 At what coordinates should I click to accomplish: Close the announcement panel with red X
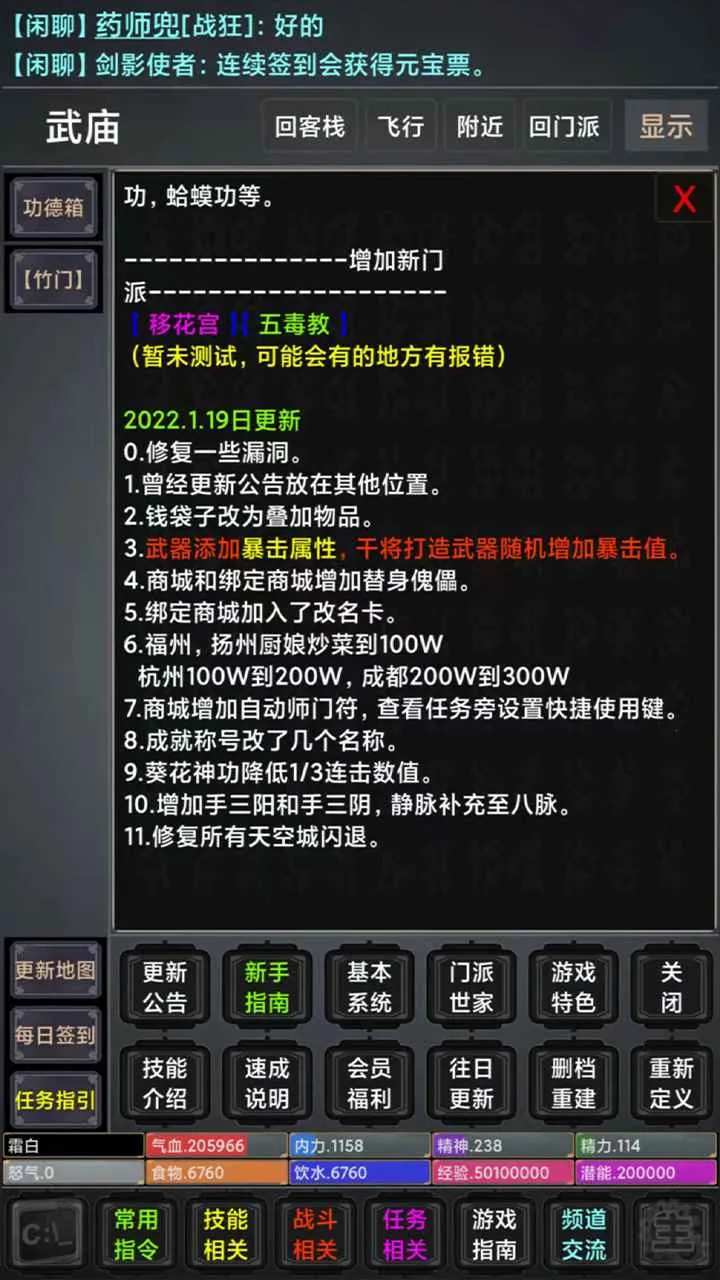pos(684,199)
